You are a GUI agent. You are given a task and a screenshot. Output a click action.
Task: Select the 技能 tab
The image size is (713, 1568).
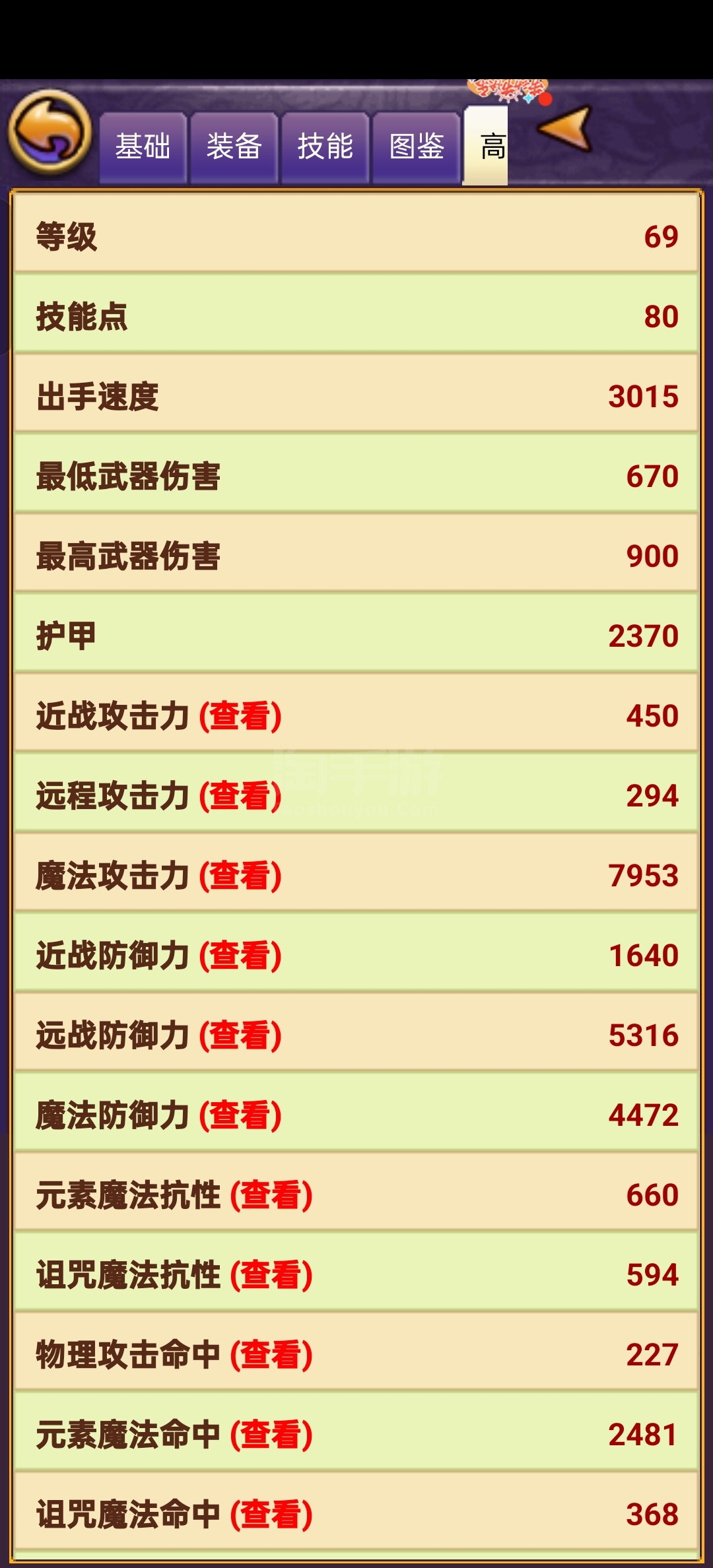(325, 147)
